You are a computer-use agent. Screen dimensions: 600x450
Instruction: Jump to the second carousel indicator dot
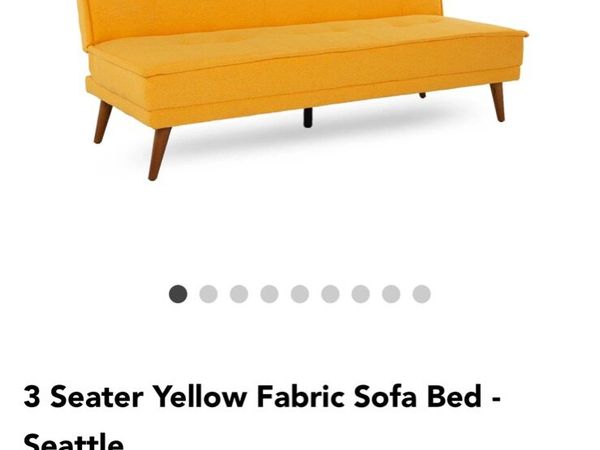click(208, 294)
